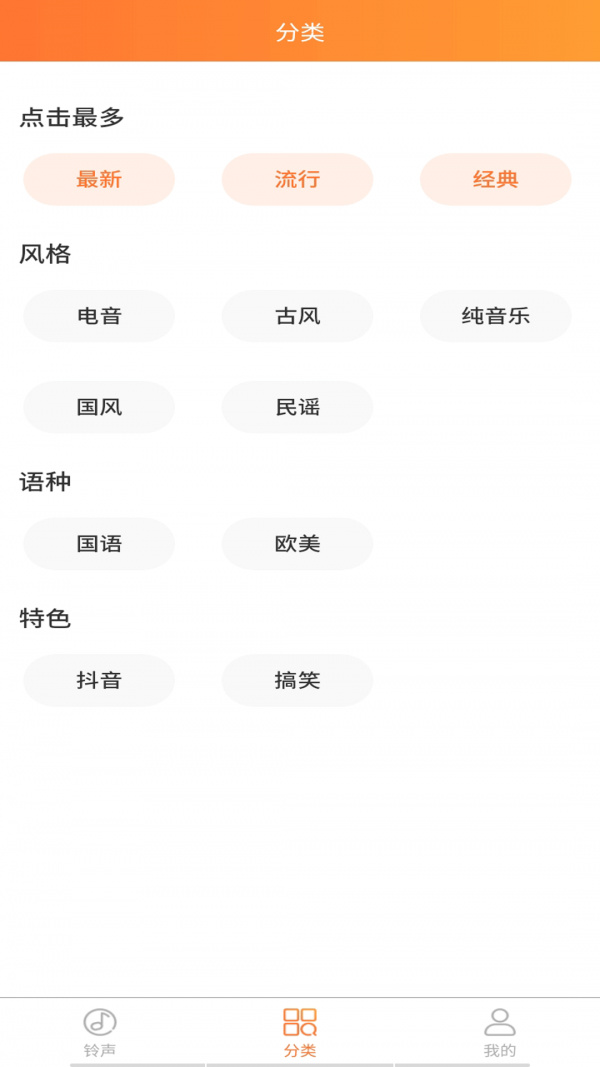This screenshot has height=1067, width=600.
Task: Choose the 经典 chip
Action: click(495, 180)
